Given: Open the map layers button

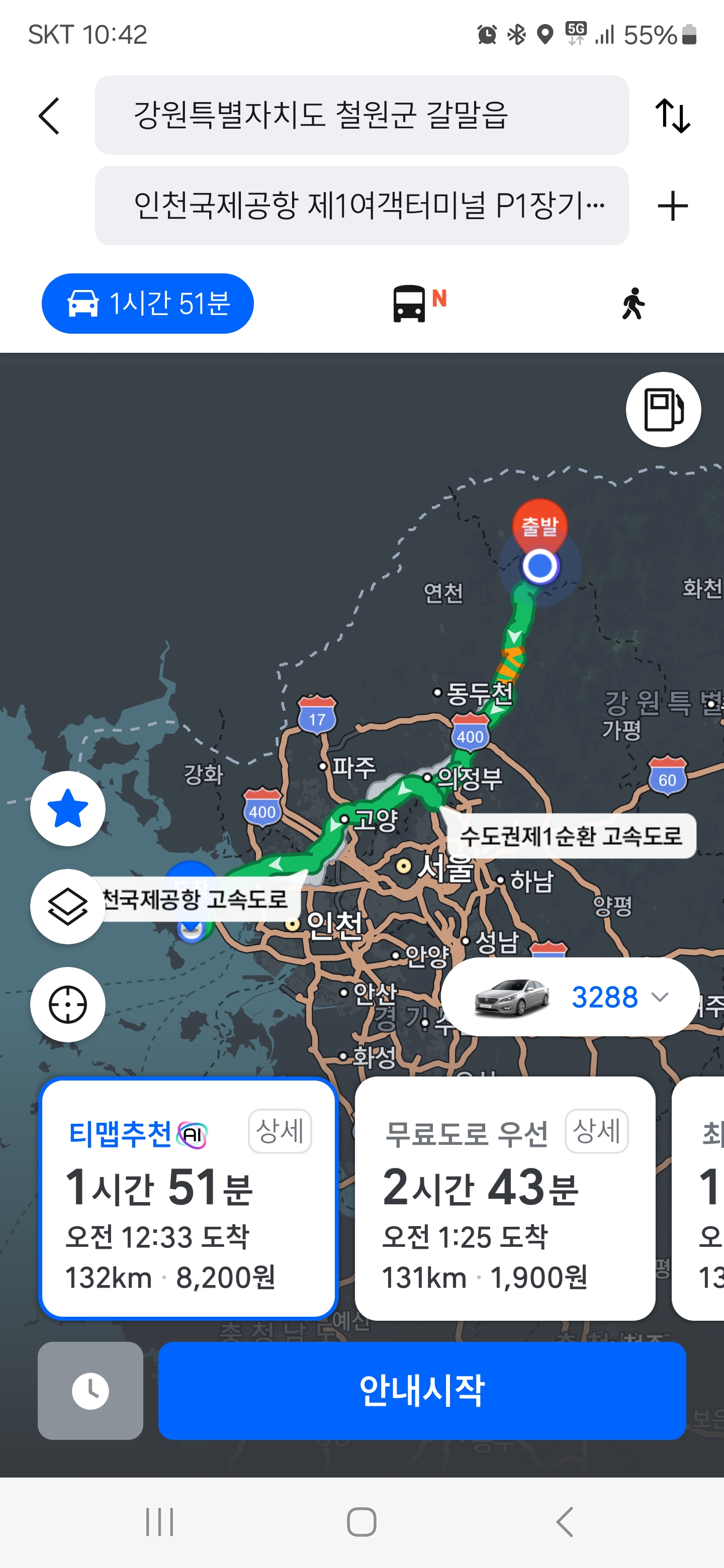Looking at the screenshot, I should coord(67,906).
